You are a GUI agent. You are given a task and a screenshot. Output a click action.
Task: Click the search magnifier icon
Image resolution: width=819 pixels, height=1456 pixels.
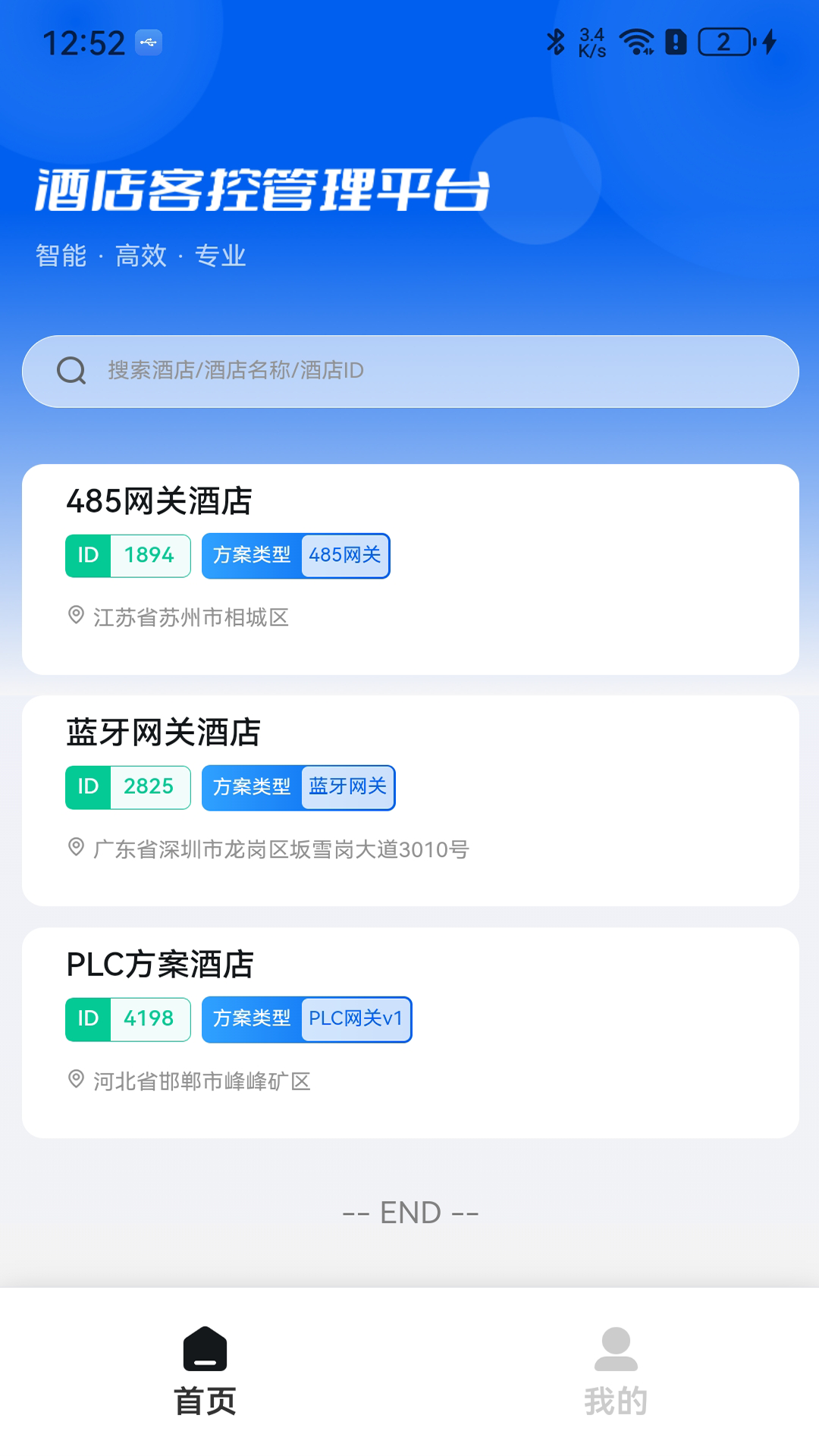point(71,371)
